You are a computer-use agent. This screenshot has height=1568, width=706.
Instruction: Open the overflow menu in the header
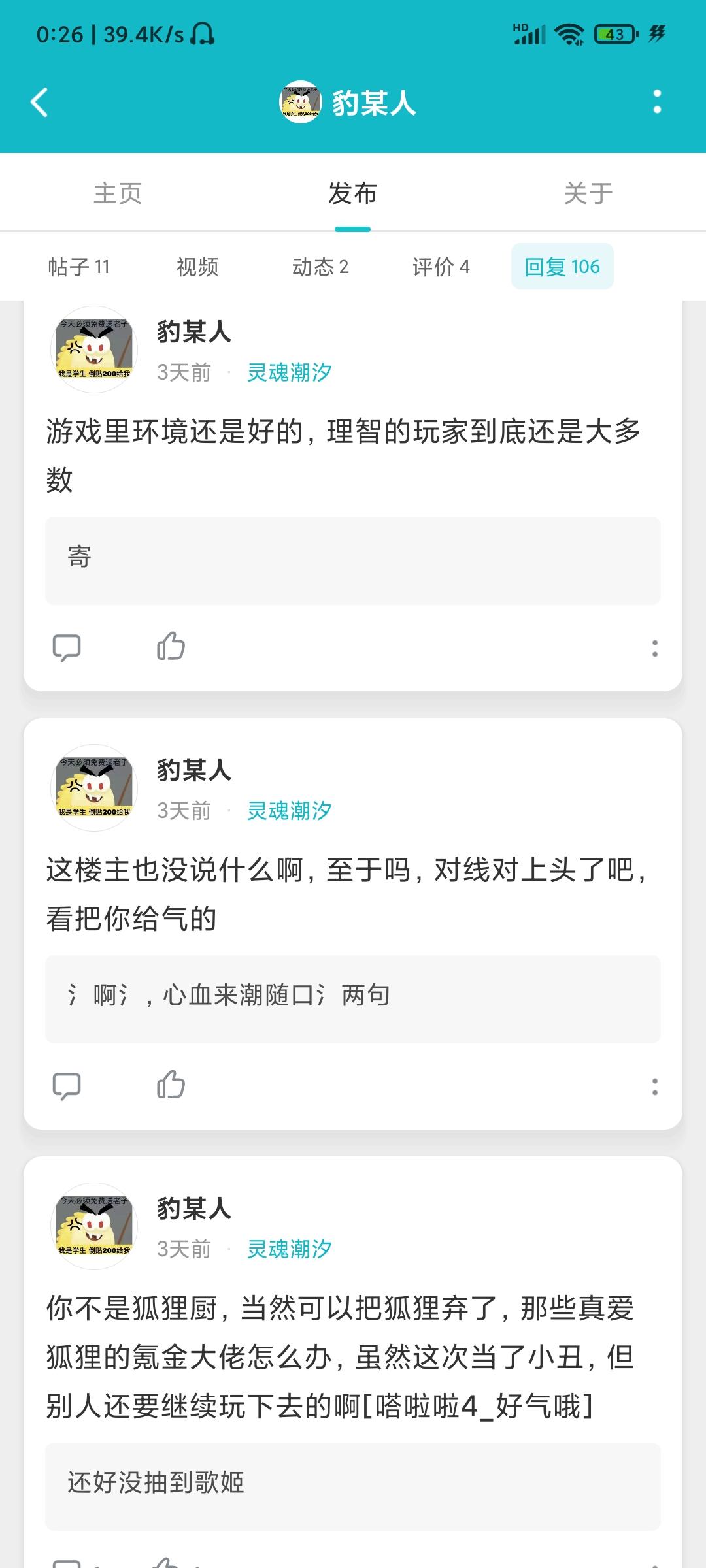click(657, 102)
